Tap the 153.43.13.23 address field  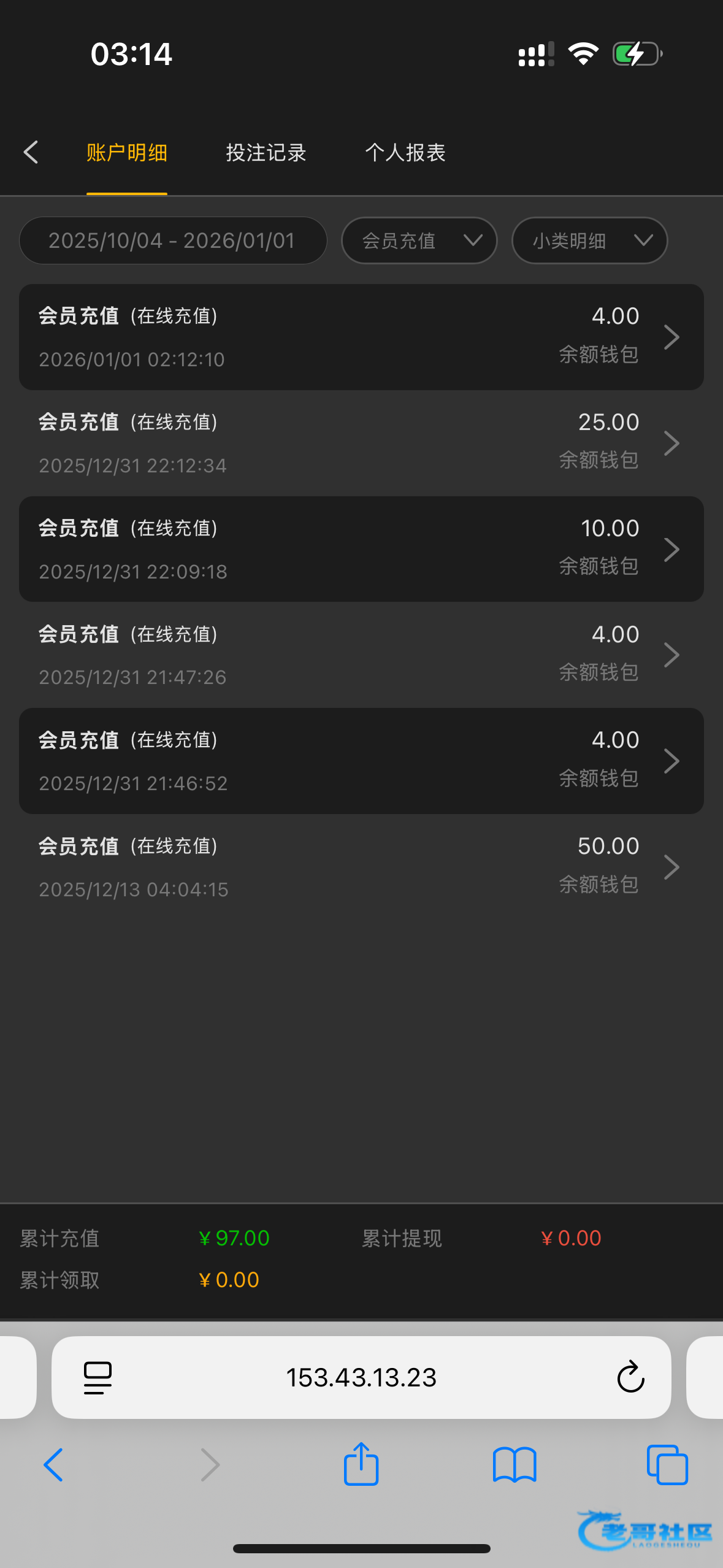tap(361, 1377)
